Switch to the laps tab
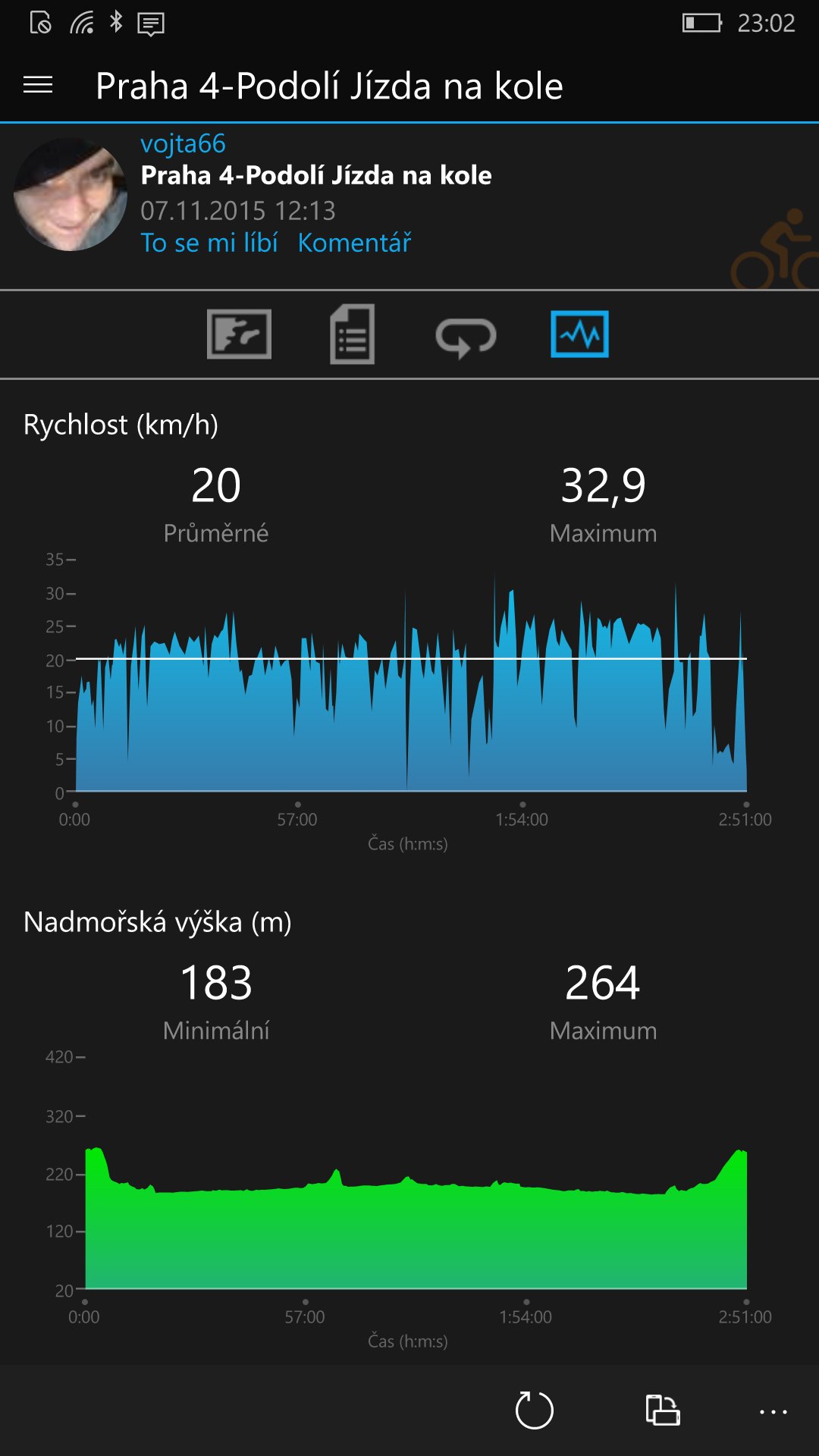Screen dimensions: 819x1456 coord(466,336)
